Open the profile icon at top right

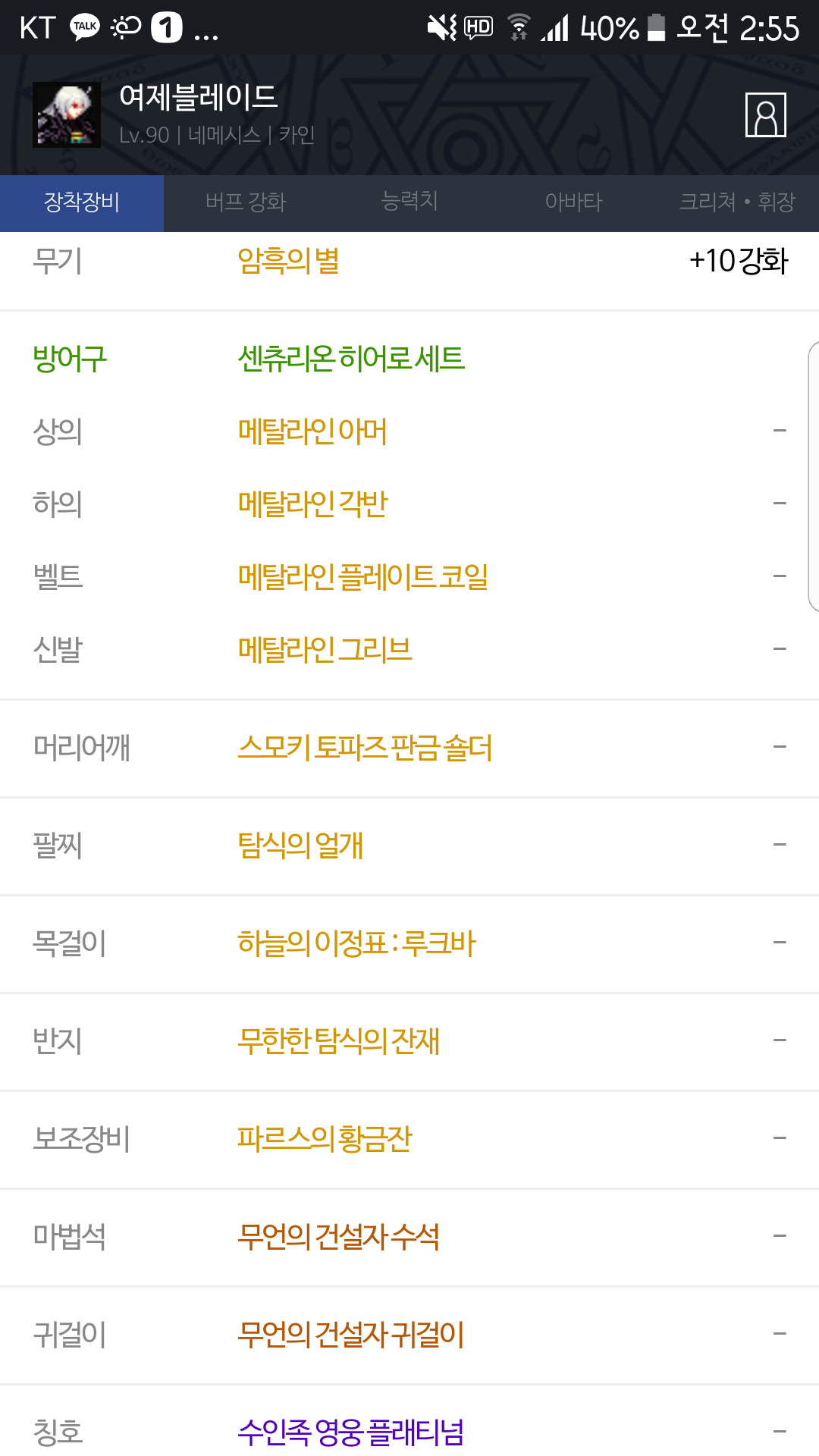[765, 115]
